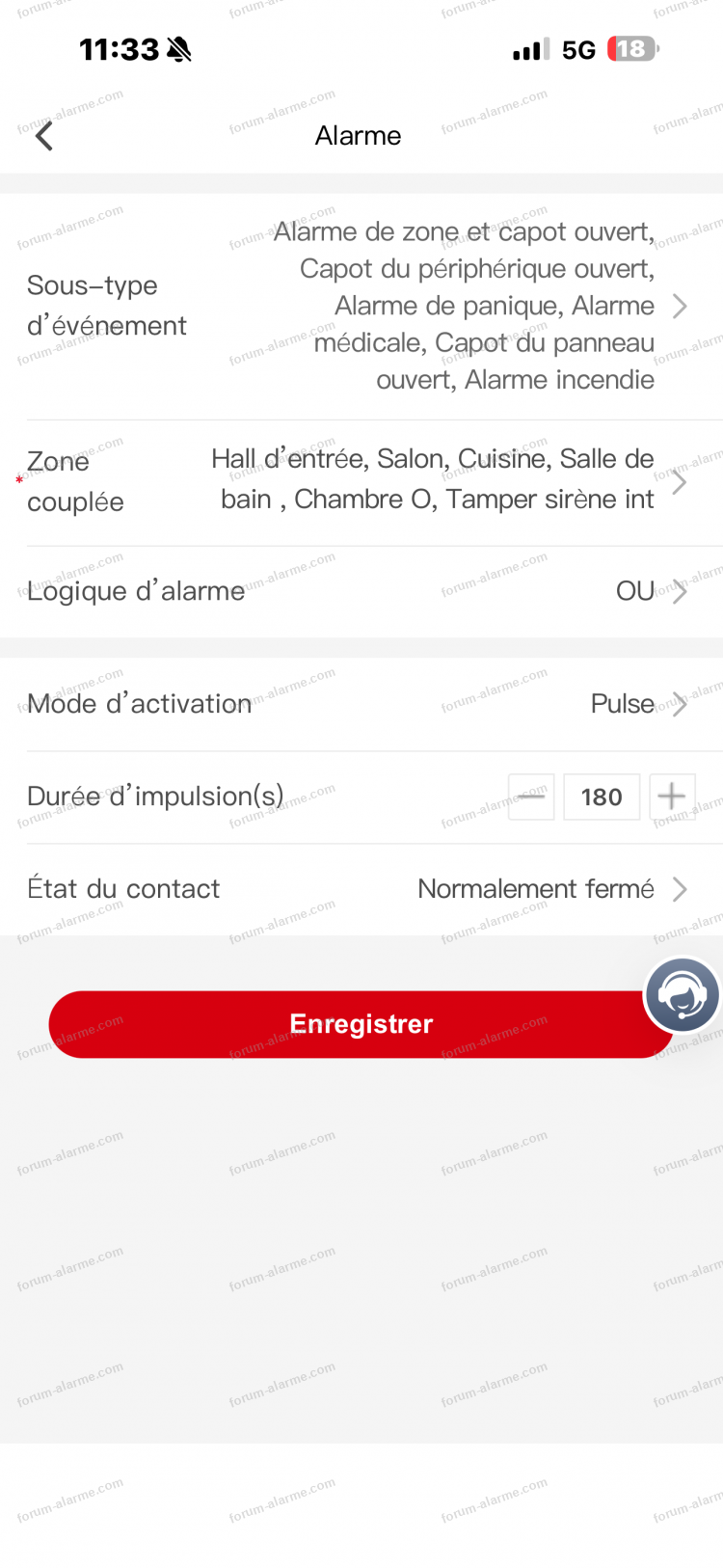Image resolution: width=723 pixels, height=1568 pixels.
Task: Edit the Zone couplée selection
Action: (434, 480)
